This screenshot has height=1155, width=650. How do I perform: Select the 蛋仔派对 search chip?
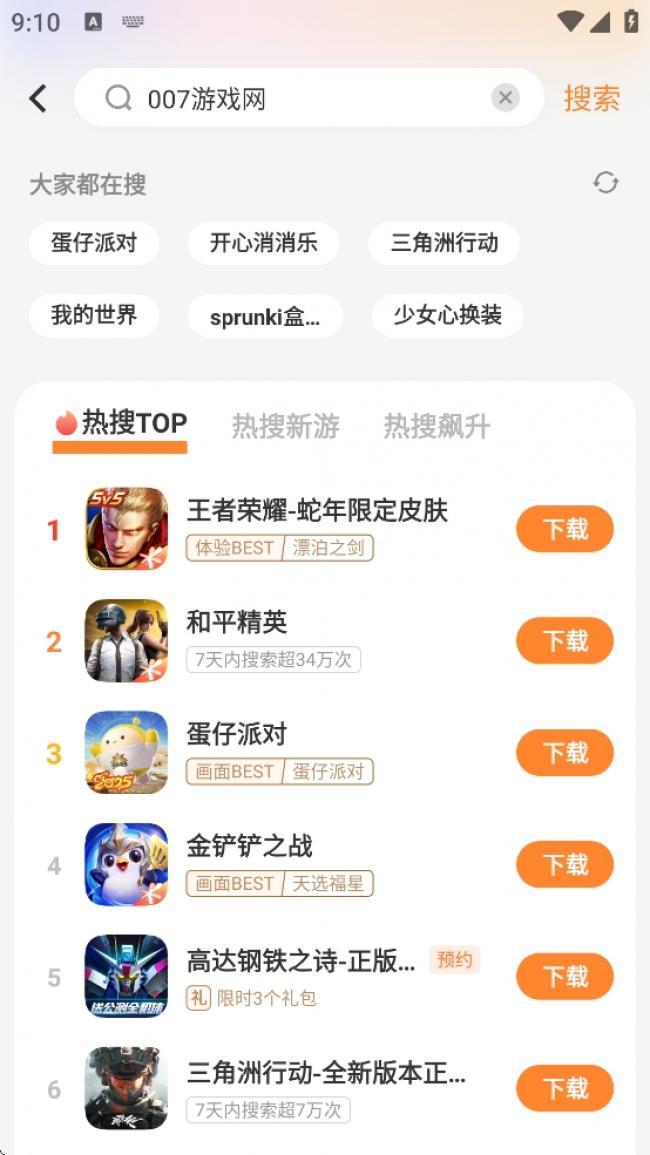94,243
